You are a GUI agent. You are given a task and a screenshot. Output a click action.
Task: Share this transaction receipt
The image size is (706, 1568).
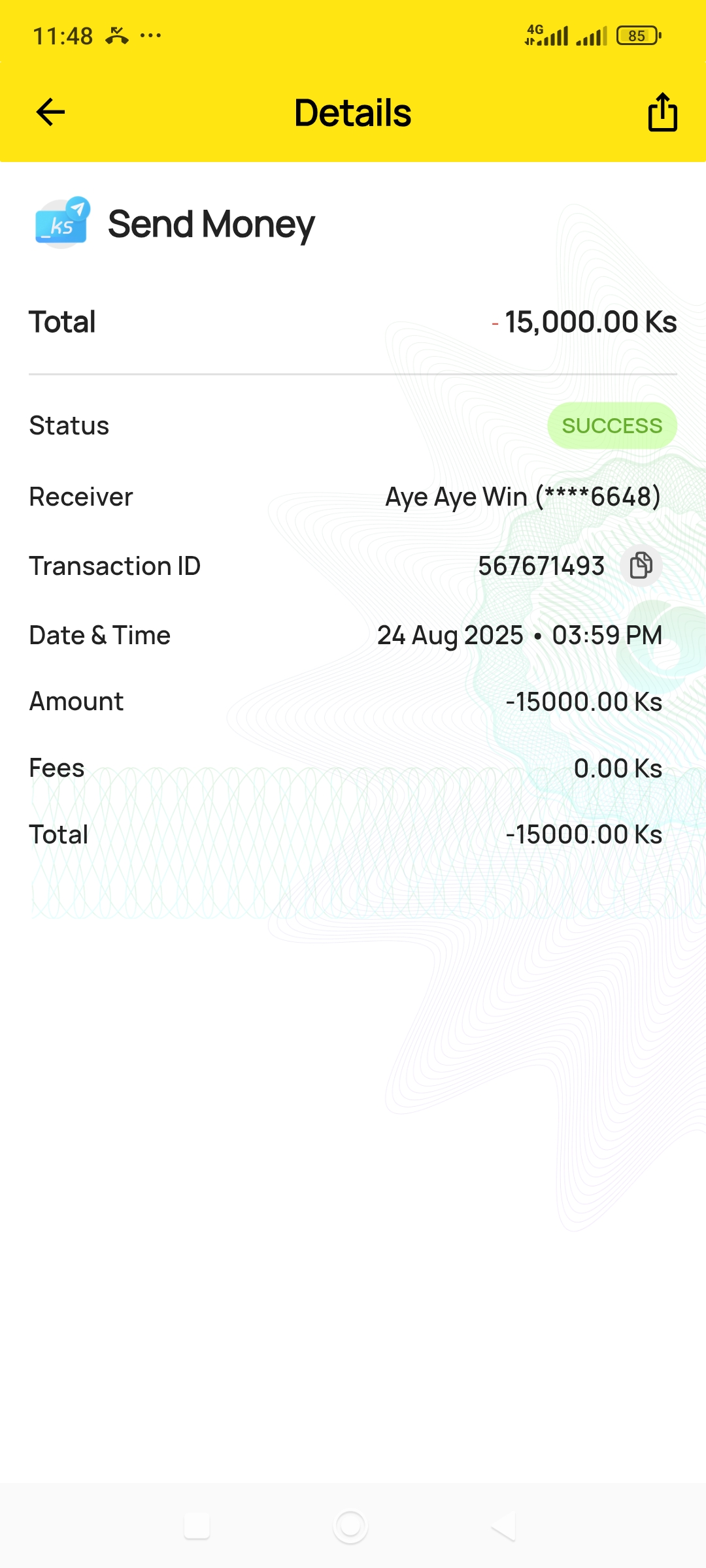(662, 112)
